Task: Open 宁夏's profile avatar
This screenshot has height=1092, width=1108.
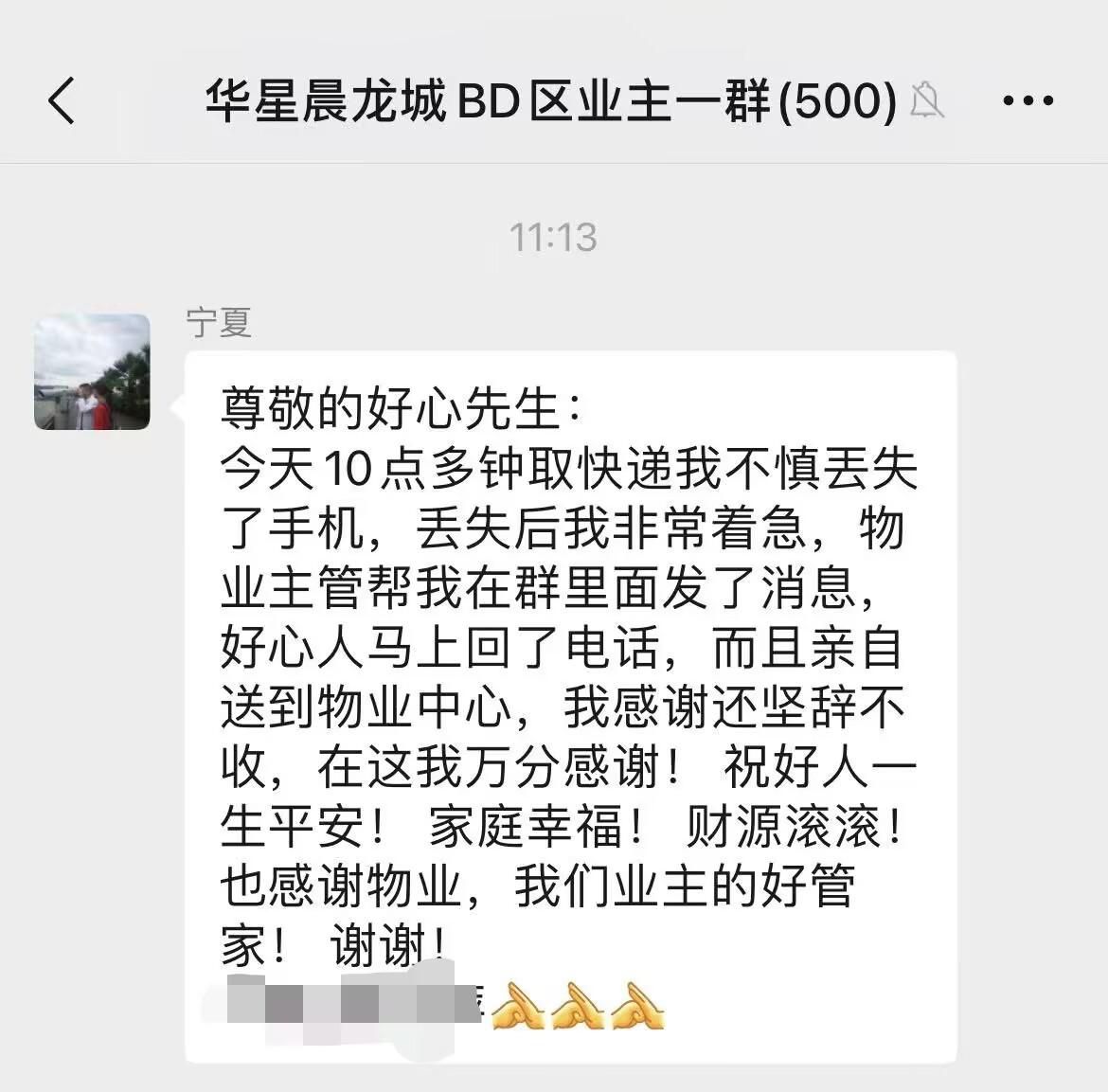Action: pos(92,372)
